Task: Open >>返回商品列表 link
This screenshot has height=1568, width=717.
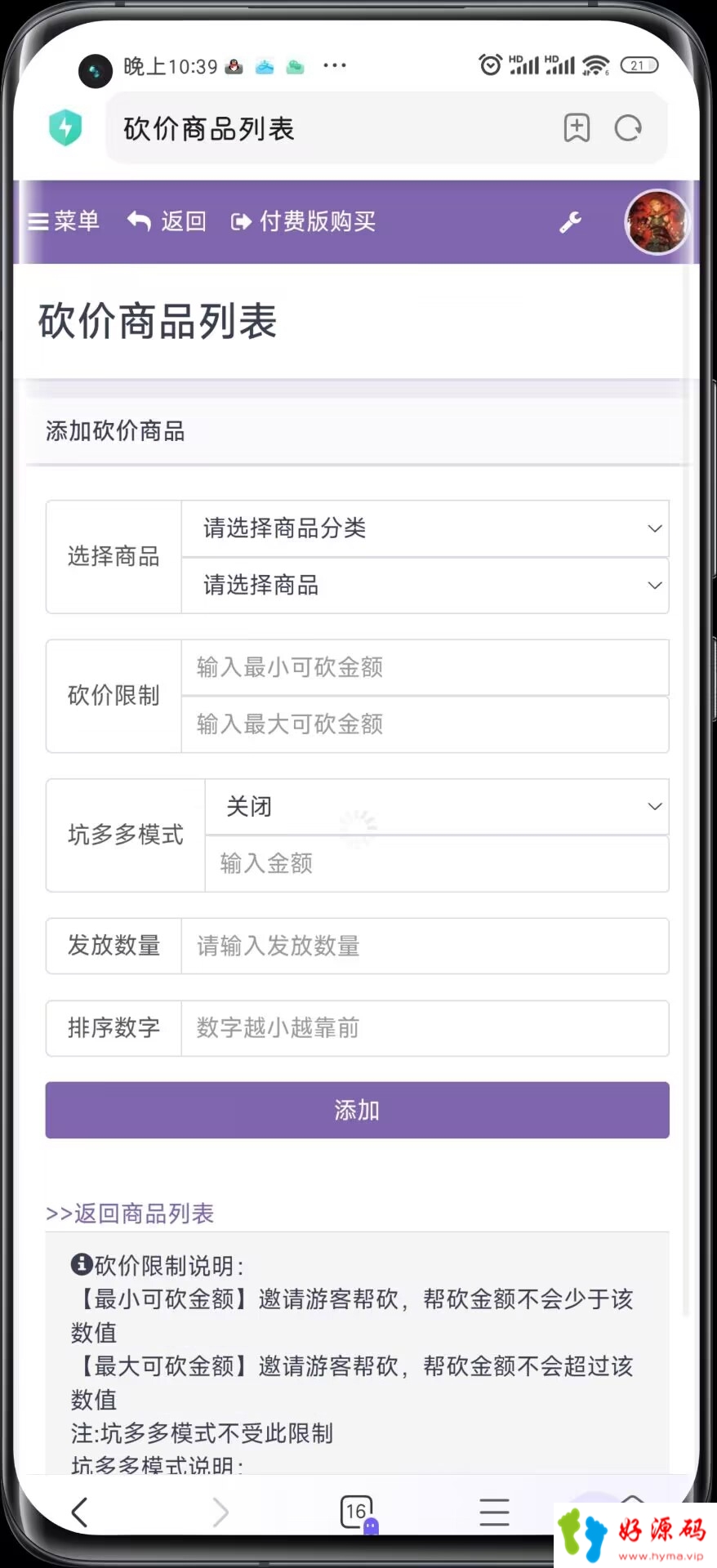Action: (130, 1214)
